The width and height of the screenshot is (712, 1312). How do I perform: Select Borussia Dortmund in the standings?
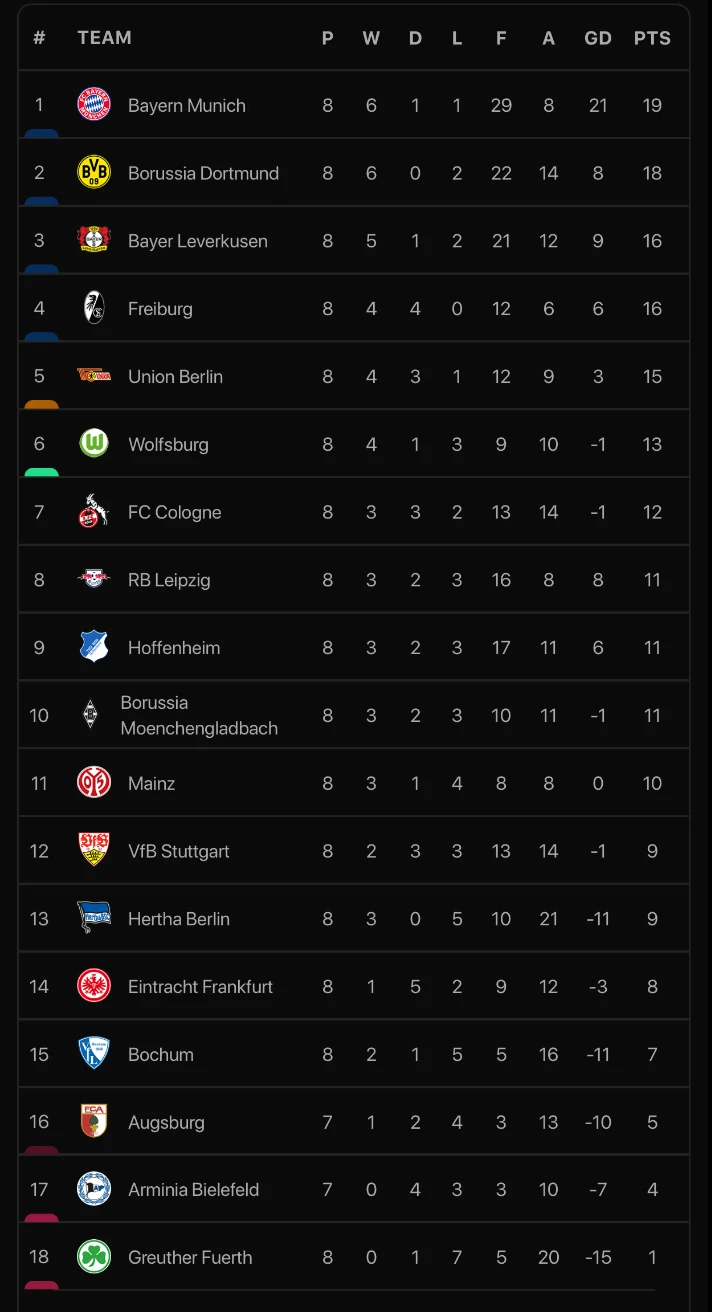pyautogui.click(x=203, y=173)
